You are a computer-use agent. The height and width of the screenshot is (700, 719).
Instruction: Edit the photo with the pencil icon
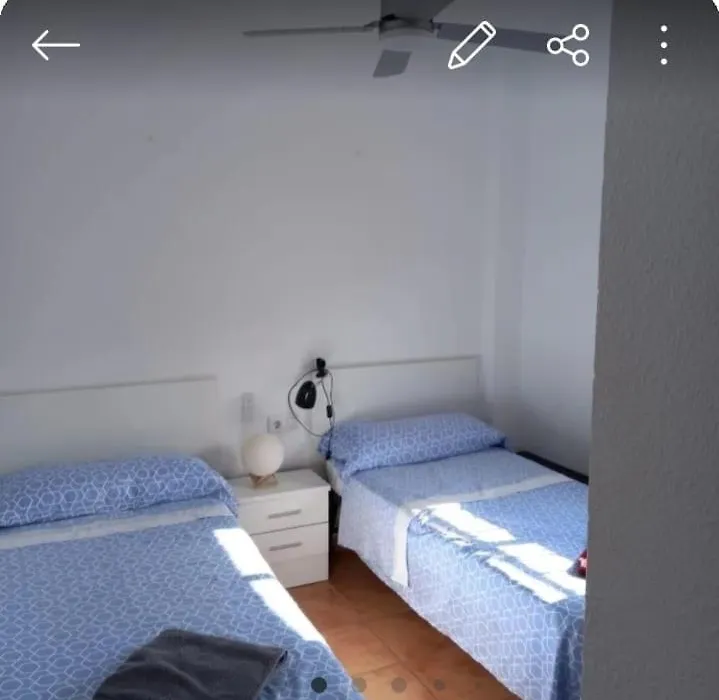[x=471, y=45]
